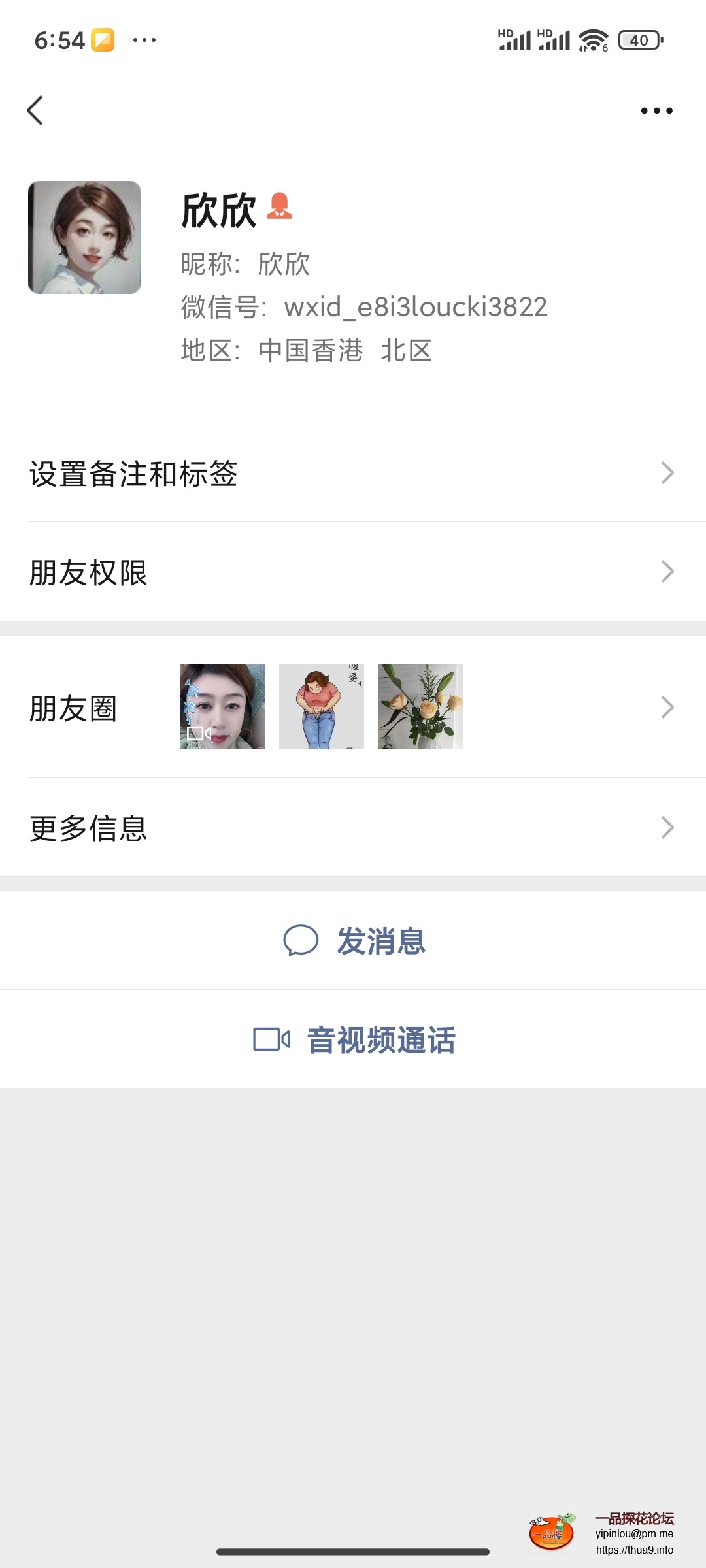Tap the 发消息 button to message 欣欣
706x1568 pixels.
(x=380, y=941)
